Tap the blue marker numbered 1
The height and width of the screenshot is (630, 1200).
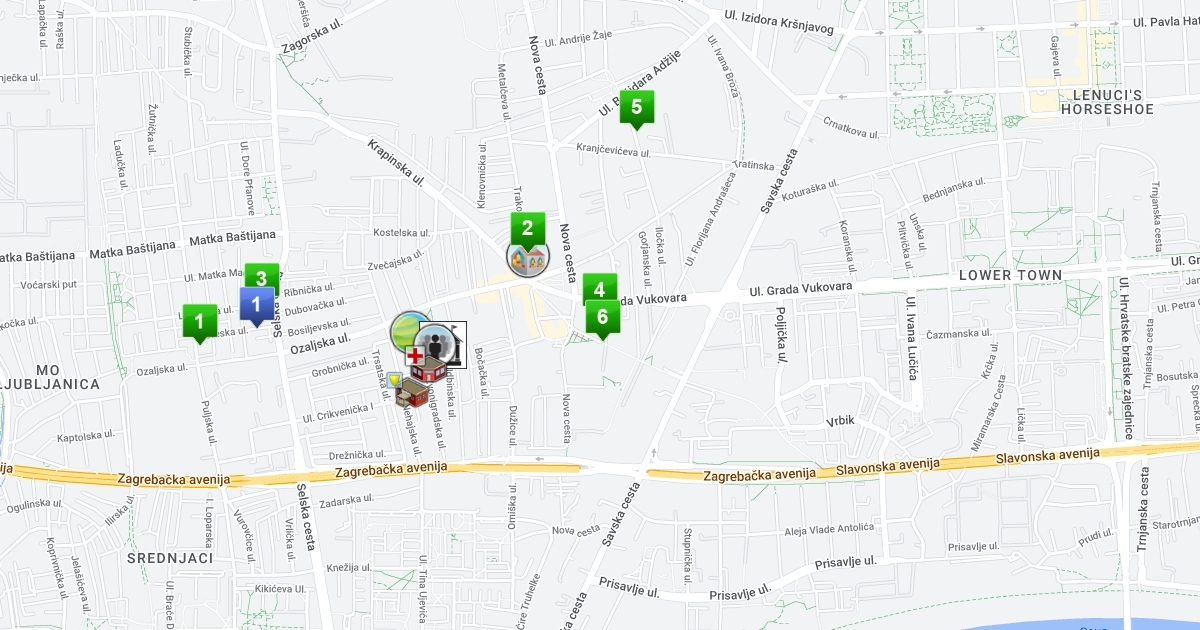coord(256,304)
